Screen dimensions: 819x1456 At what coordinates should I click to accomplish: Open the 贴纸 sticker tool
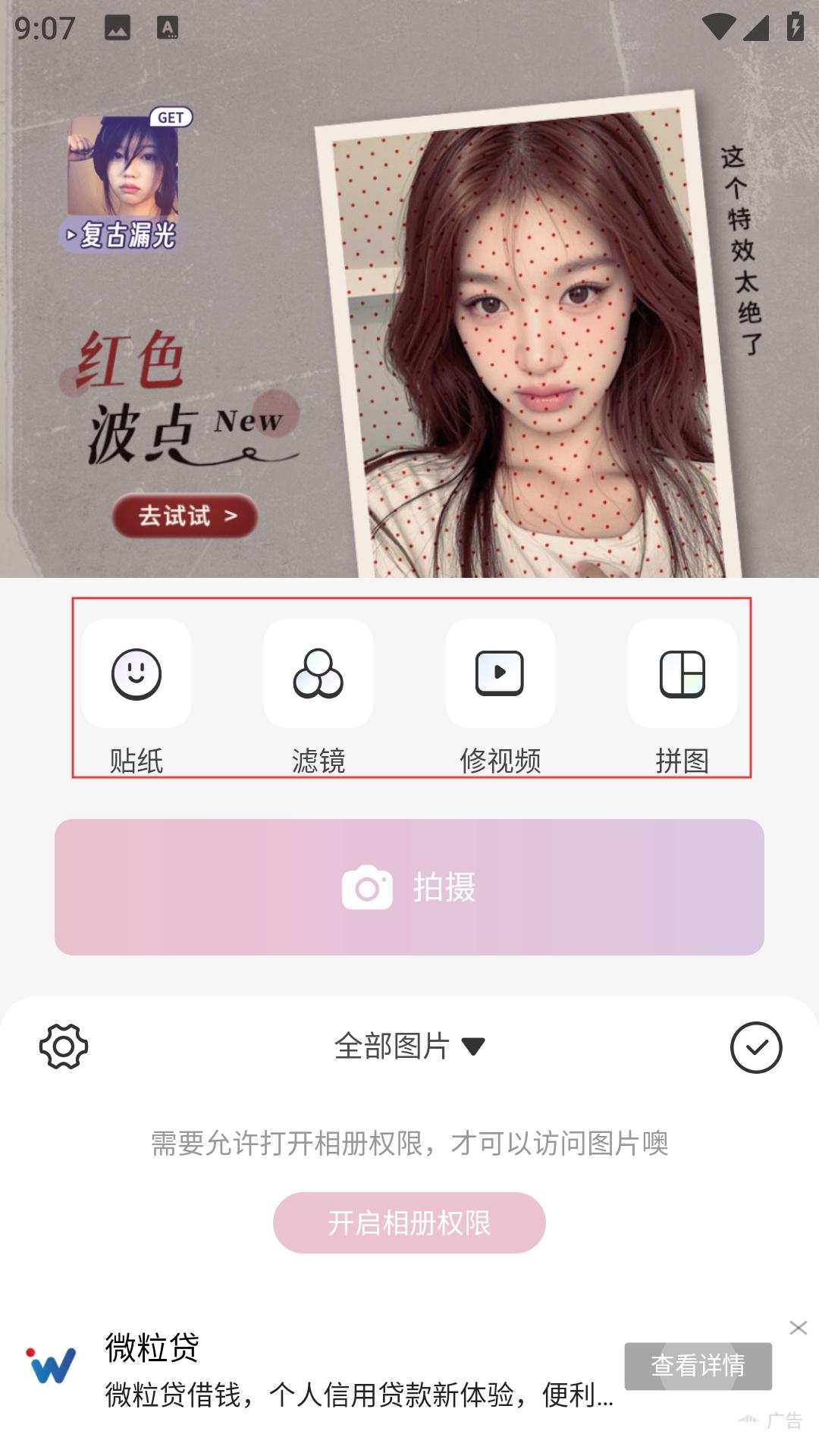[x=136, y=674]
